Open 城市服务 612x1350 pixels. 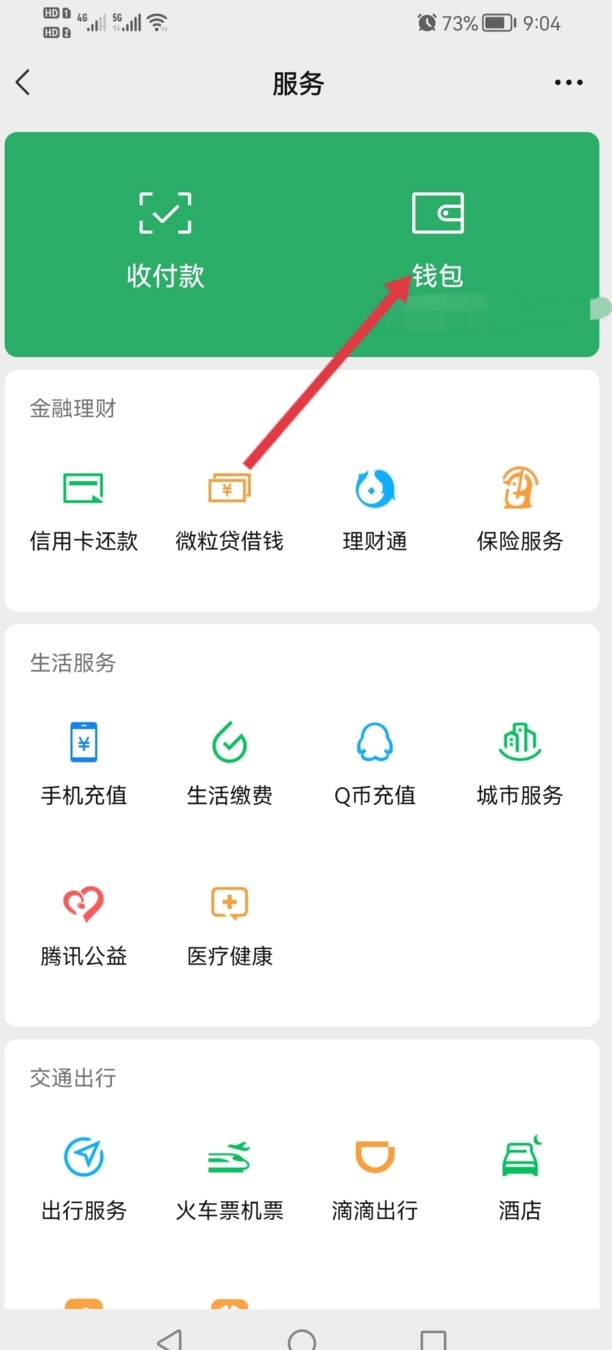pyautogui.click(x=520, y=765)
